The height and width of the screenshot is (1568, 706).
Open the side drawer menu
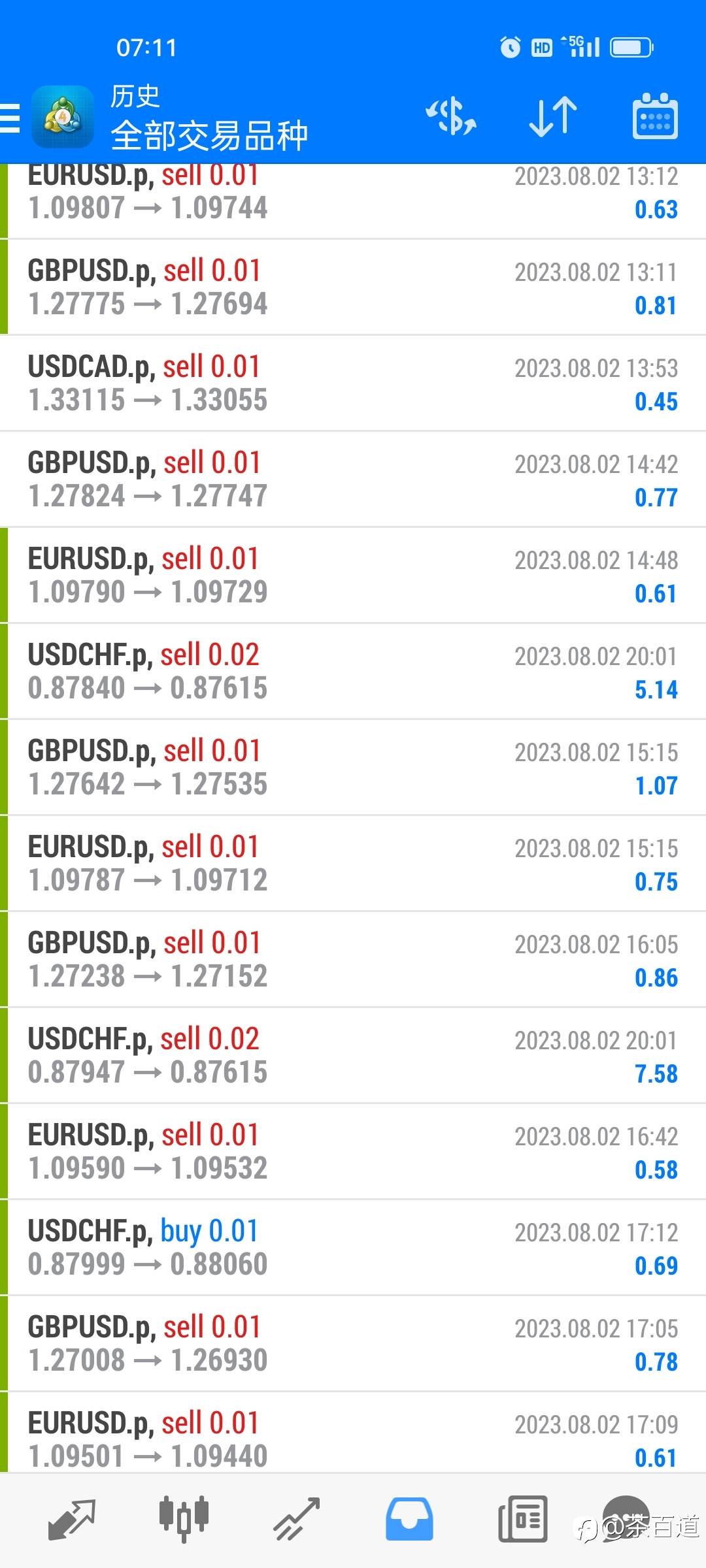click(x=10, y=118)
